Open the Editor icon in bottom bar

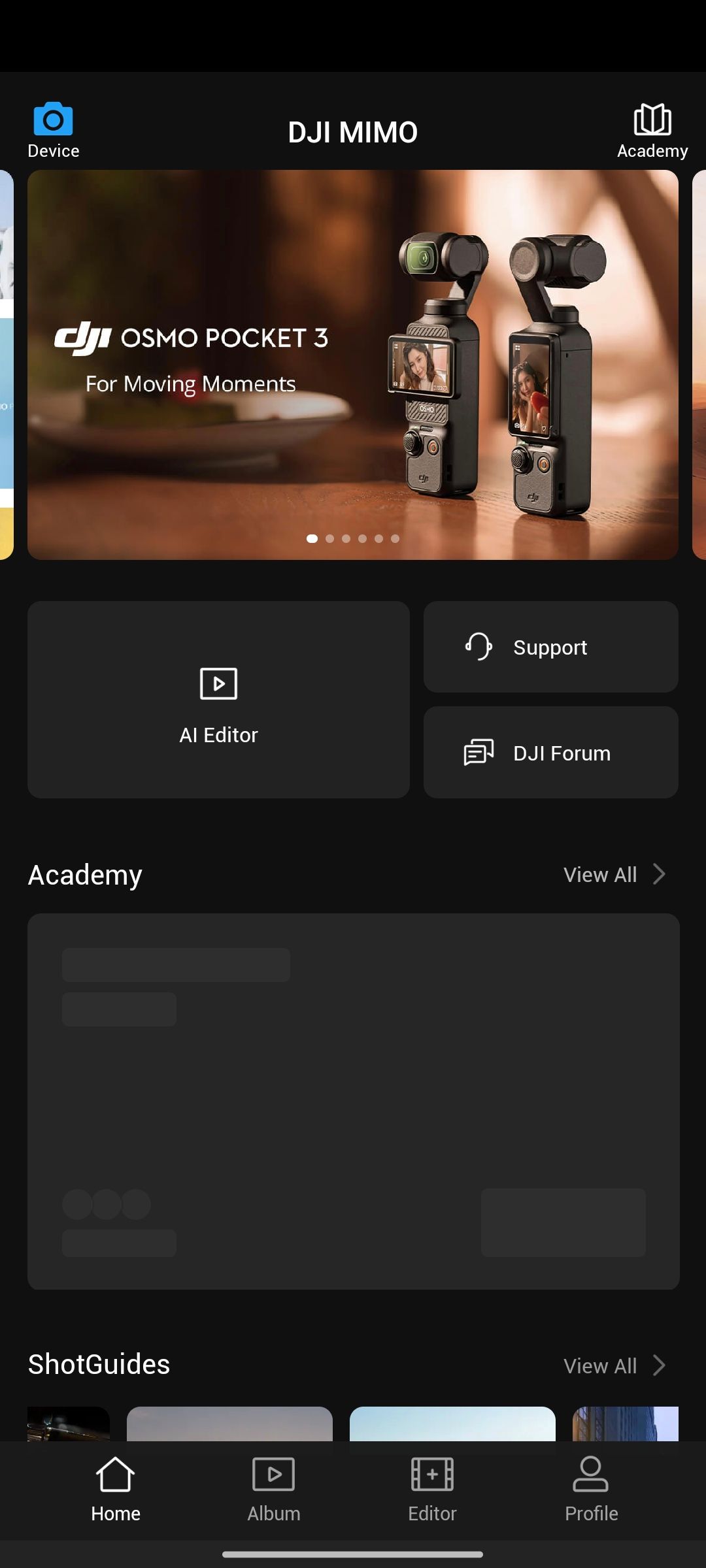pyautogui.click(x=431, y=1475)
